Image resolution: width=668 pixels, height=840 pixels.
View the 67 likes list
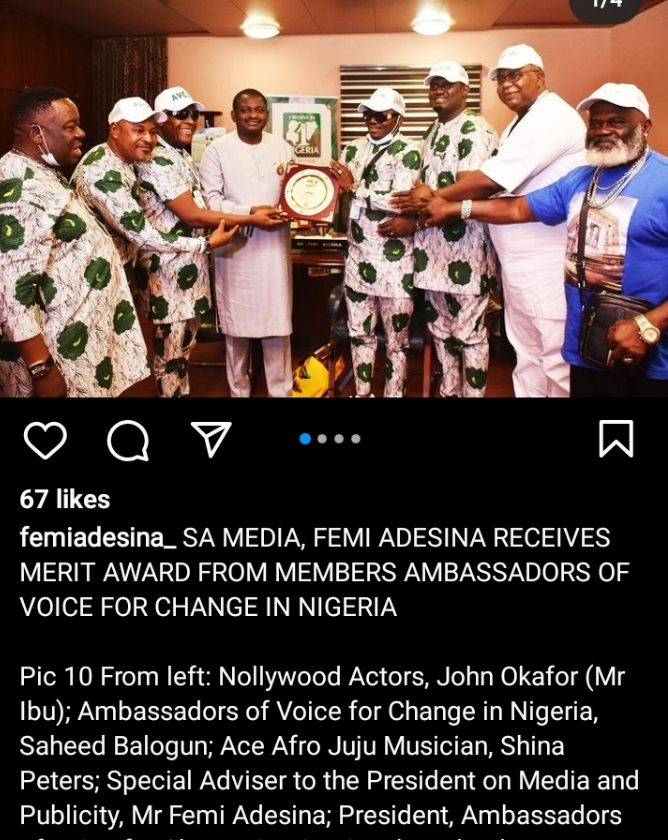[x=65, y=498]
